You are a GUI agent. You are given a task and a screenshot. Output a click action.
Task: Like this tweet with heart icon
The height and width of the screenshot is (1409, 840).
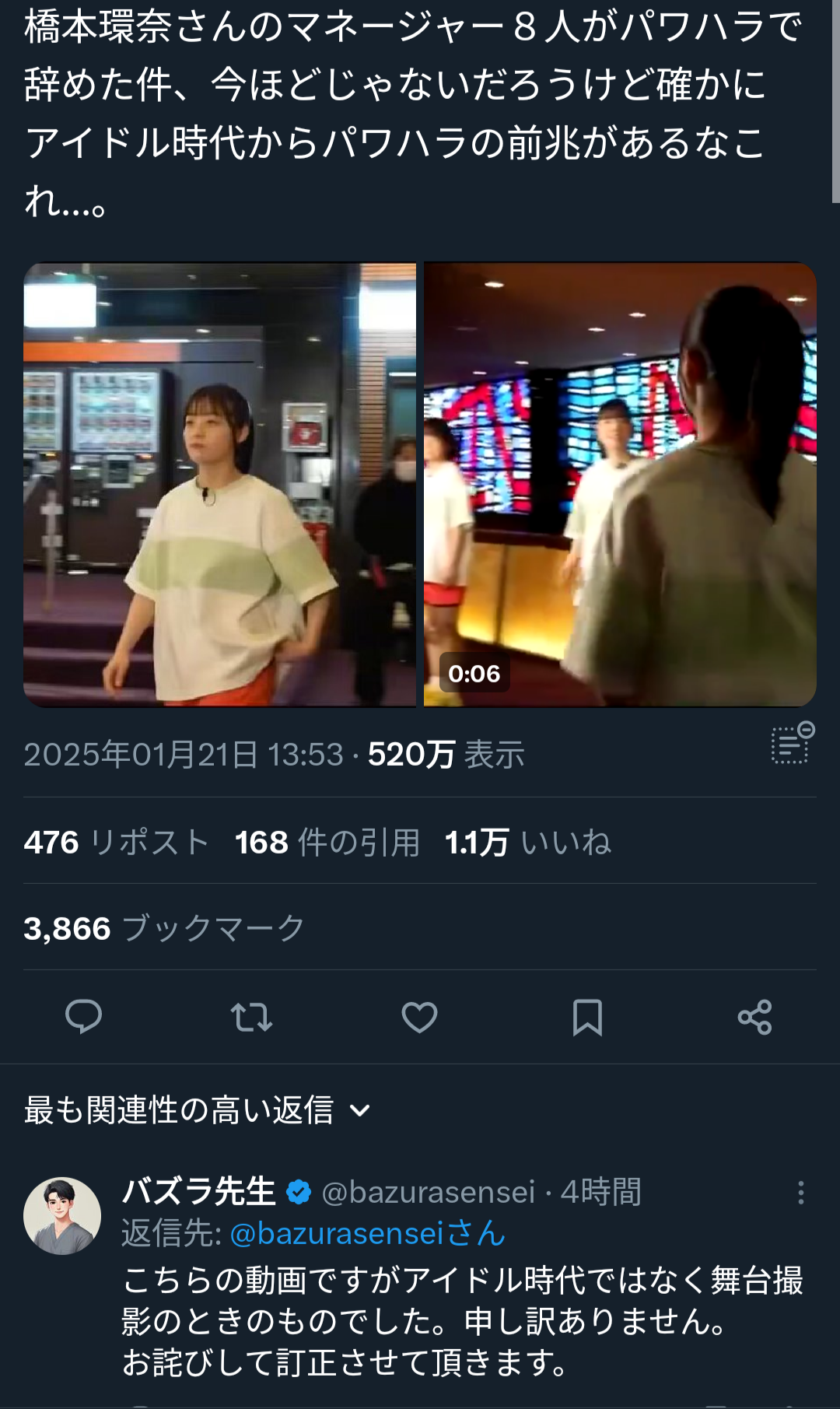click(419, 1017)
